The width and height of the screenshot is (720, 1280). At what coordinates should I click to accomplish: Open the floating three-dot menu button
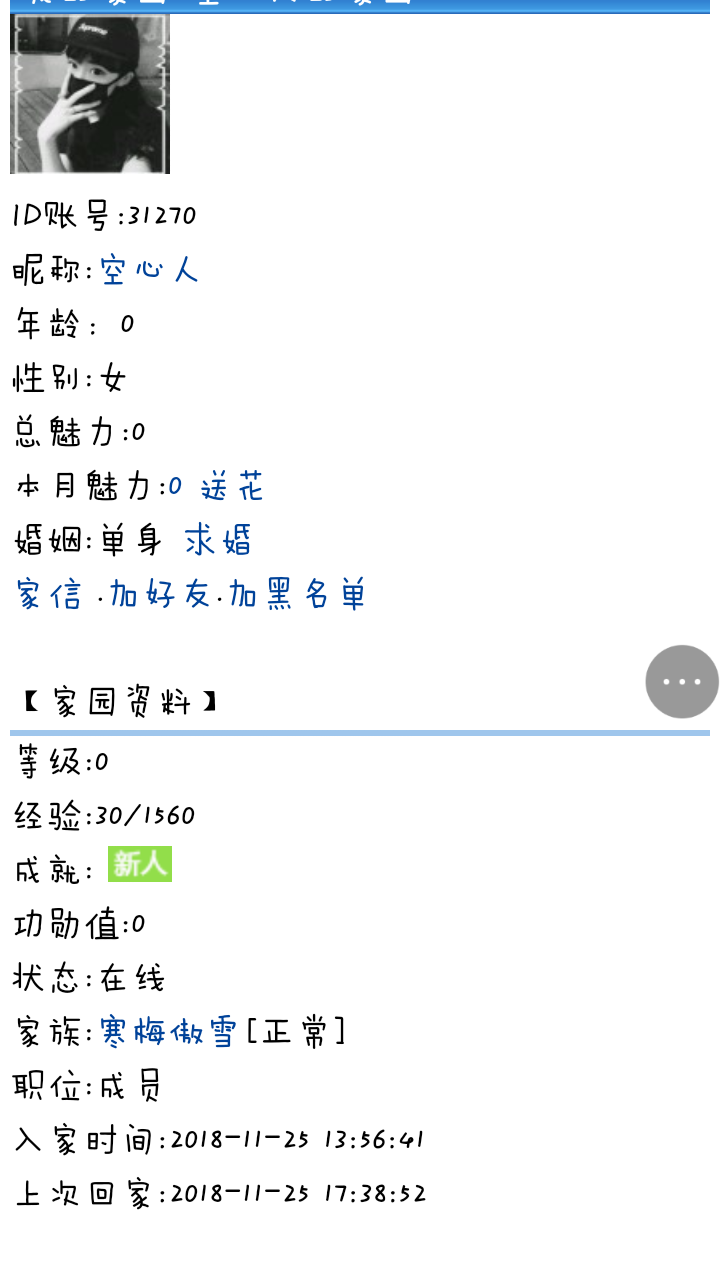point(682,682)
